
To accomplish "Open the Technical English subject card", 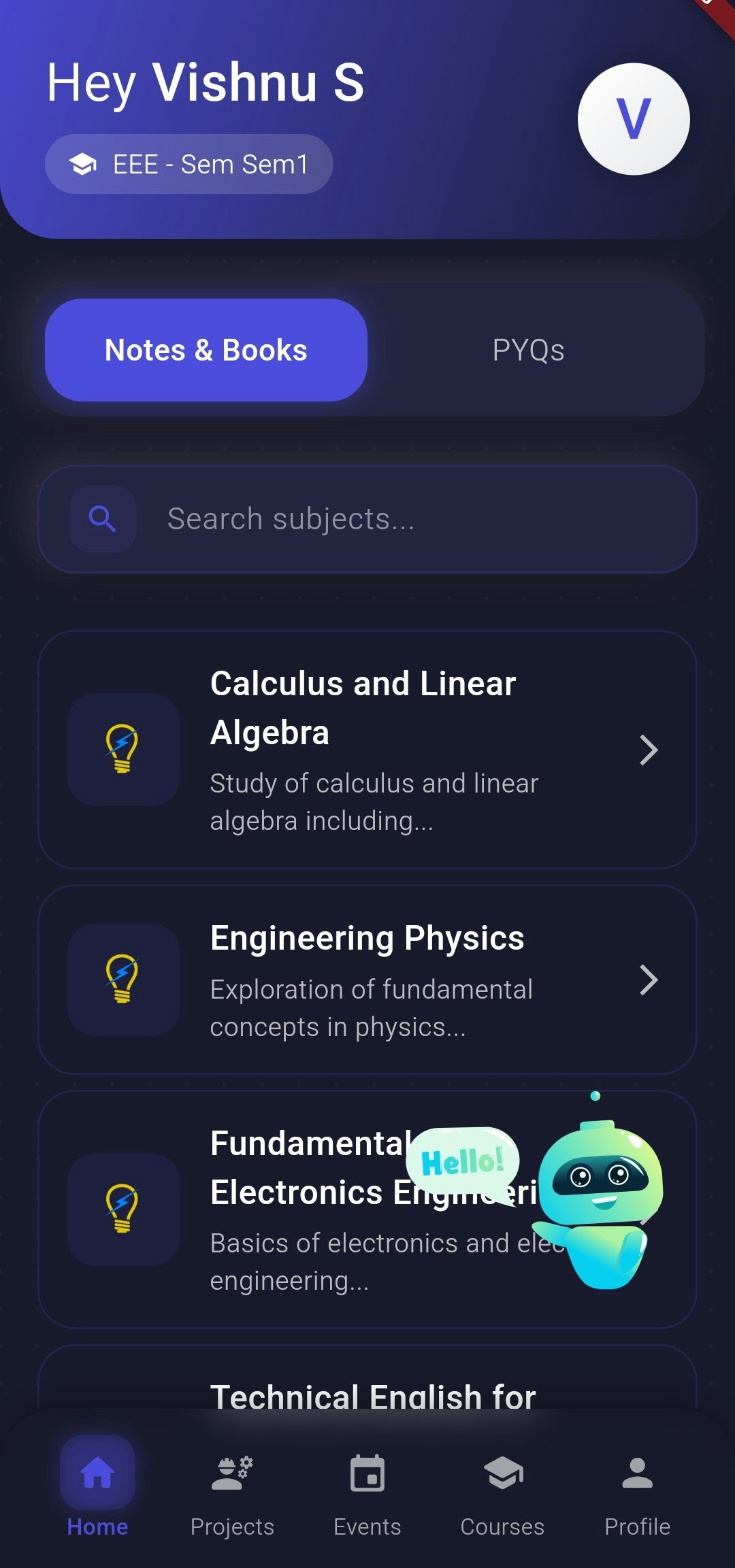I will pyautogui.click(x=367, y=1388).
